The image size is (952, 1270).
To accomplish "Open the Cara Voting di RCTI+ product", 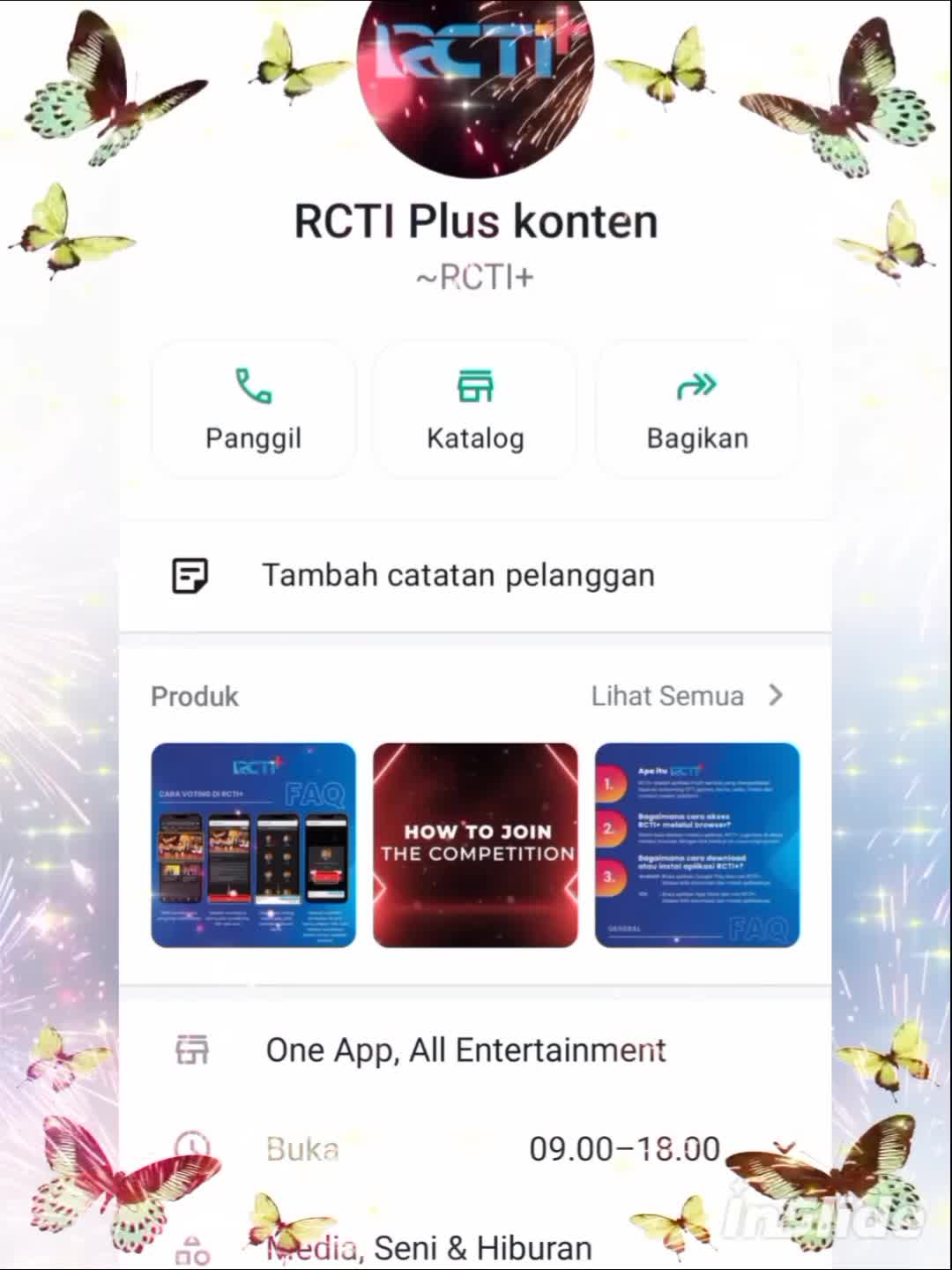I will [254, 845].
